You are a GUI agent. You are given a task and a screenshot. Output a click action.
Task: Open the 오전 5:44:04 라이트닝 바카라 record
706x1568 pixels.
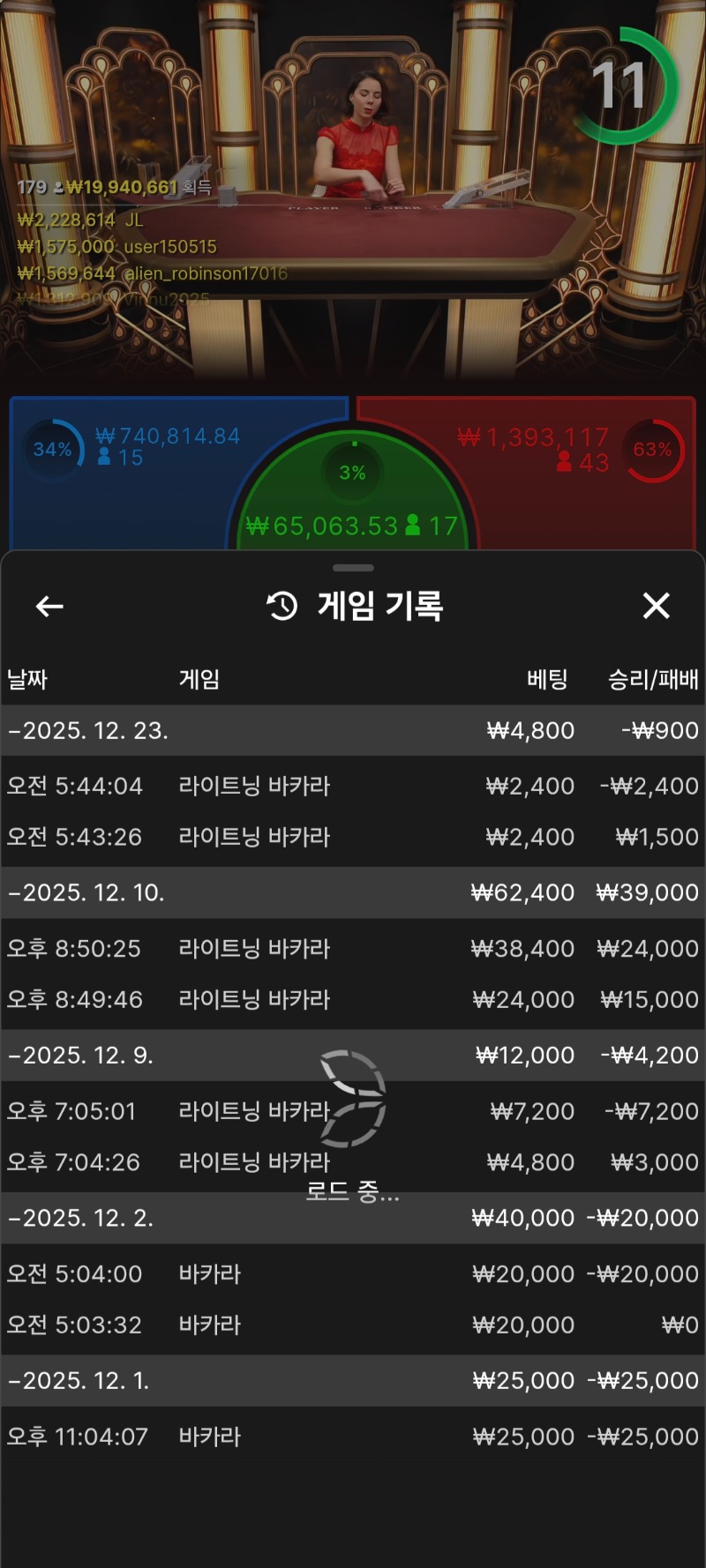point(353,786)
